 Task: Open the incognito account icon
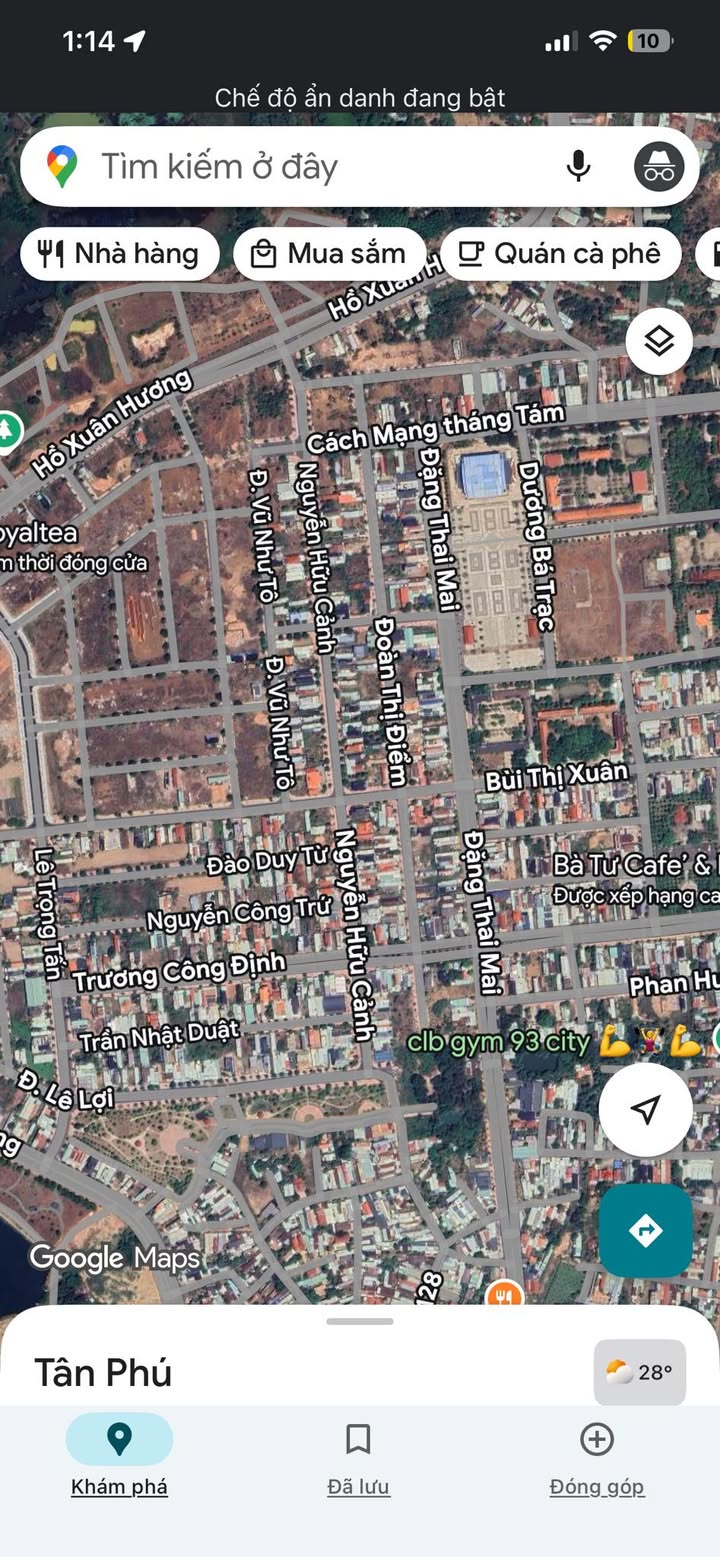(x=659, y=166)
